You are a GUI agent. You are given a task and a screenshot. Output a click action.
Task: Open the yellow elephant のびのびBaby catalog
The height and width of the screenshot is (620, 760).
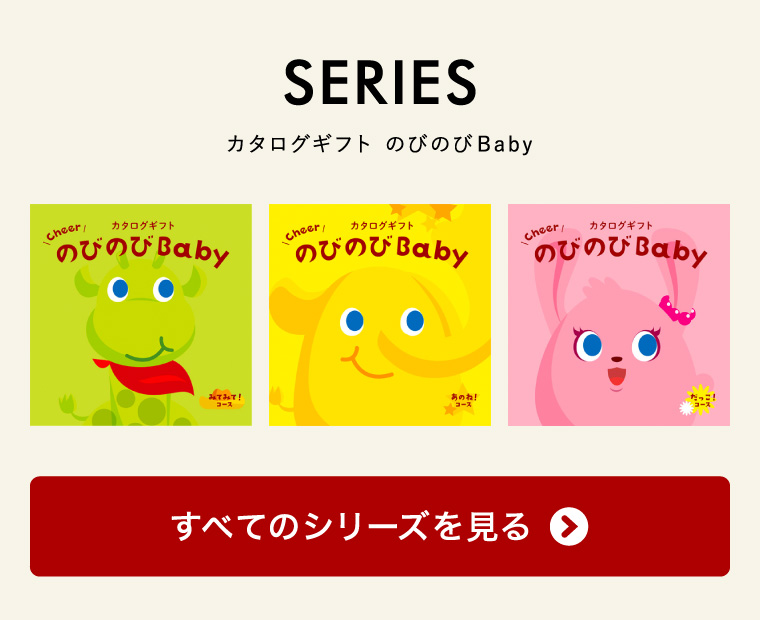click(380, 315)
